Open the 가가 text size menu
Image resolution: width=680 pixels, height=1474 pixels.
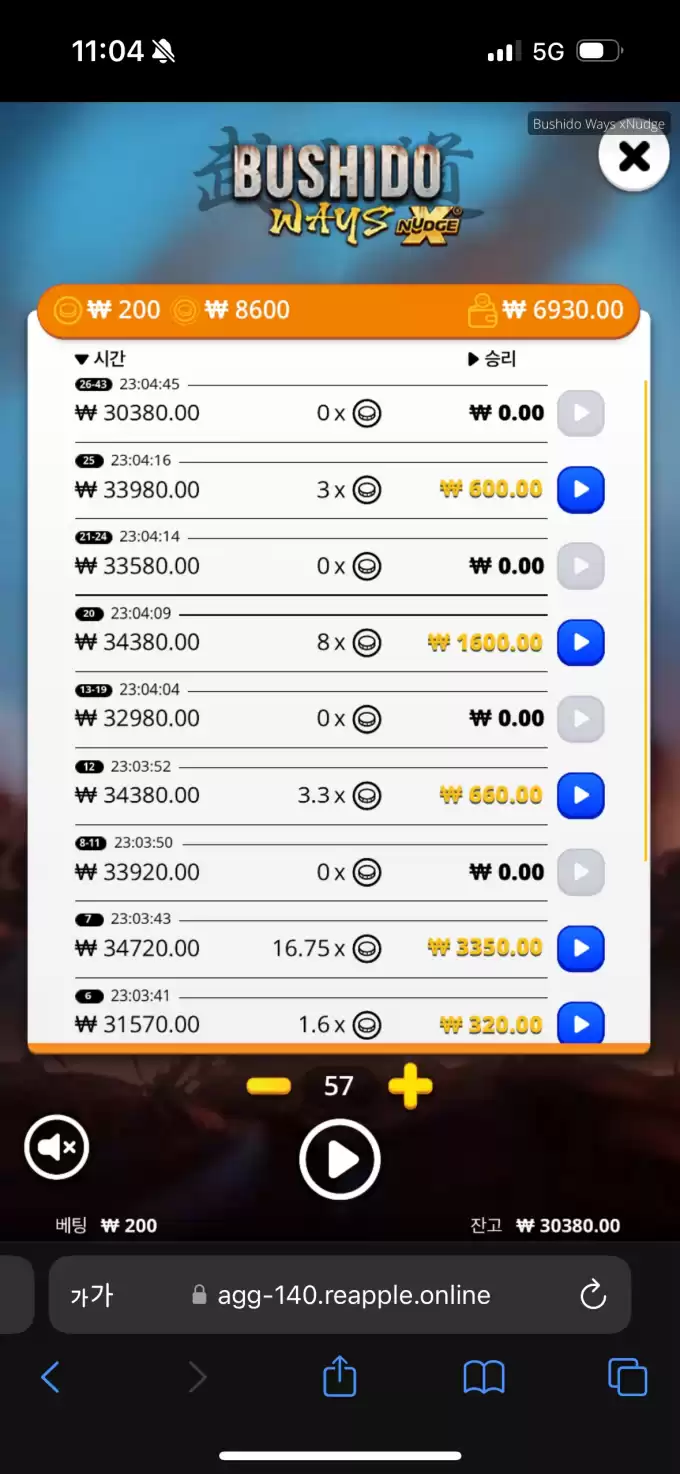tap(92, 1296)
